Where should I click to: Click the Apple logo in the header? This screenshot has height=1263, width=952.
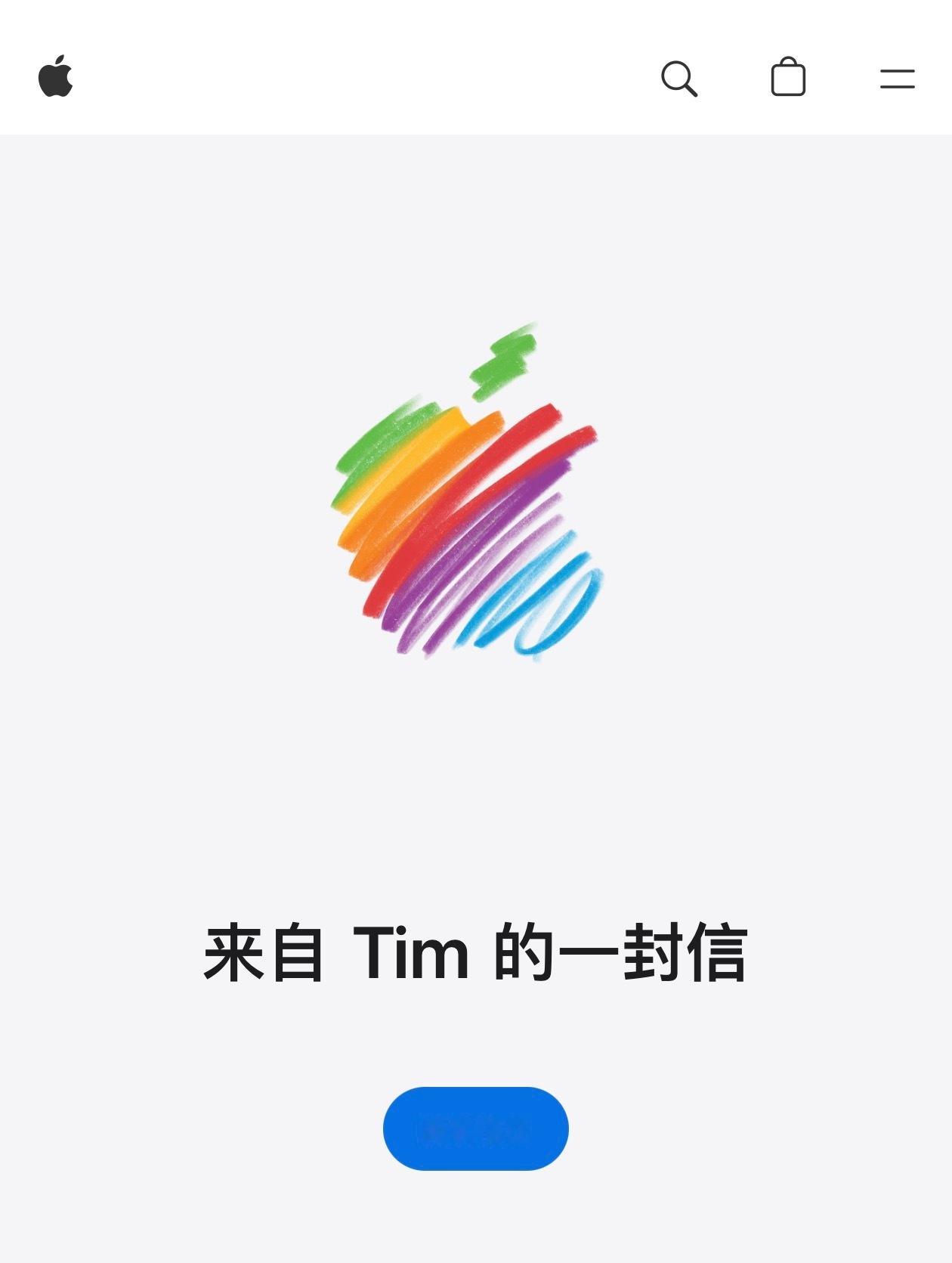57,78
